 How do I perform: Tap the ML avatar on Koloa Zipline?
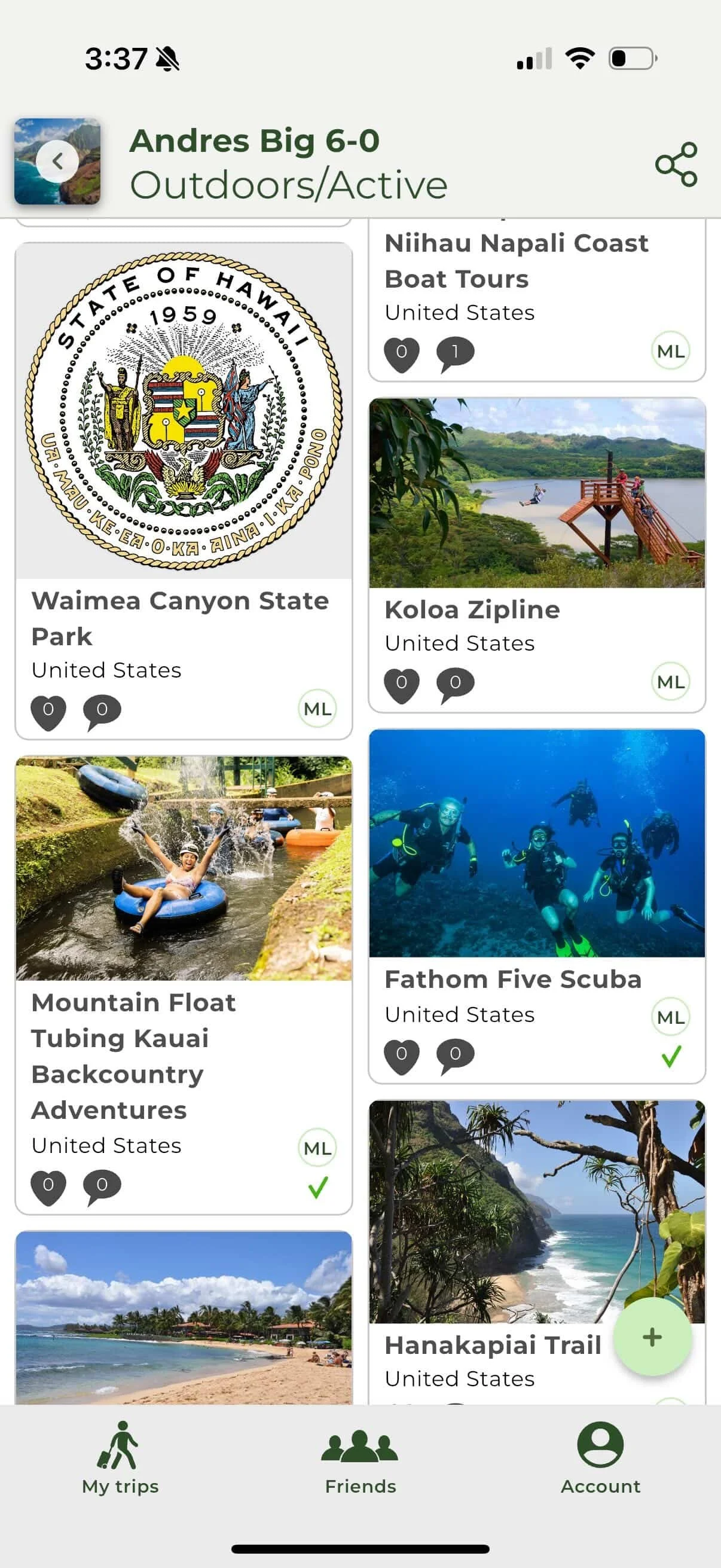point(671,682)
